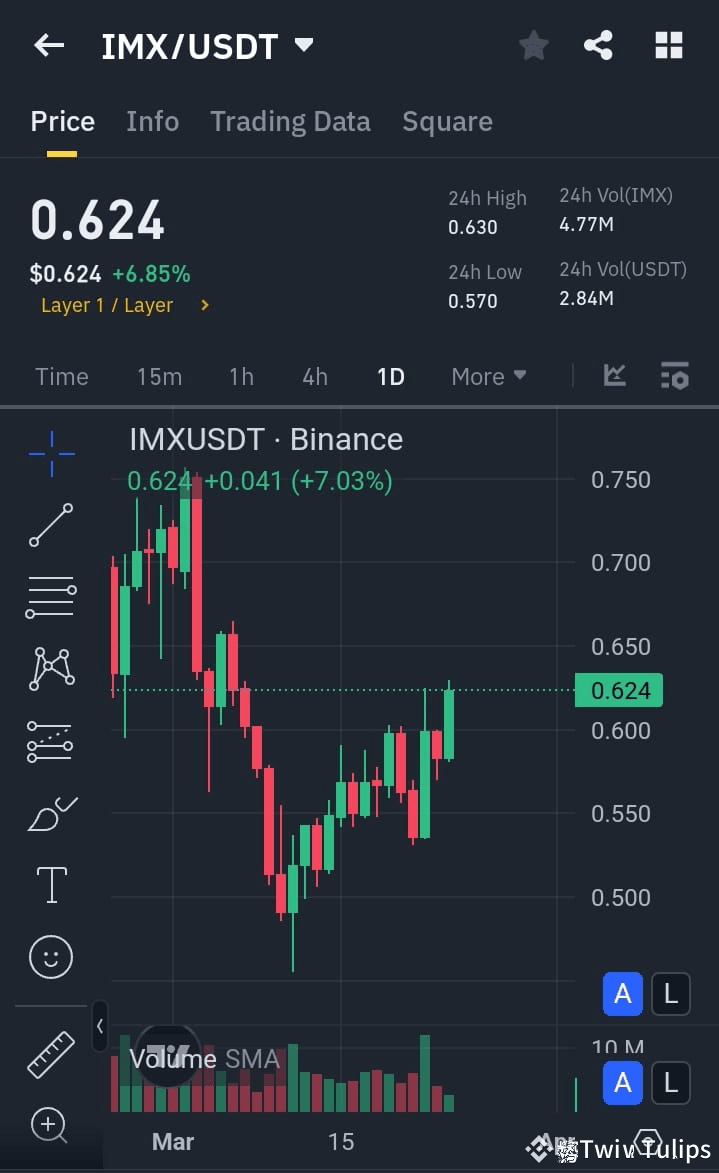Add IMX/USDT to favorites with star

pyautogui.click(x=534, y=45)
